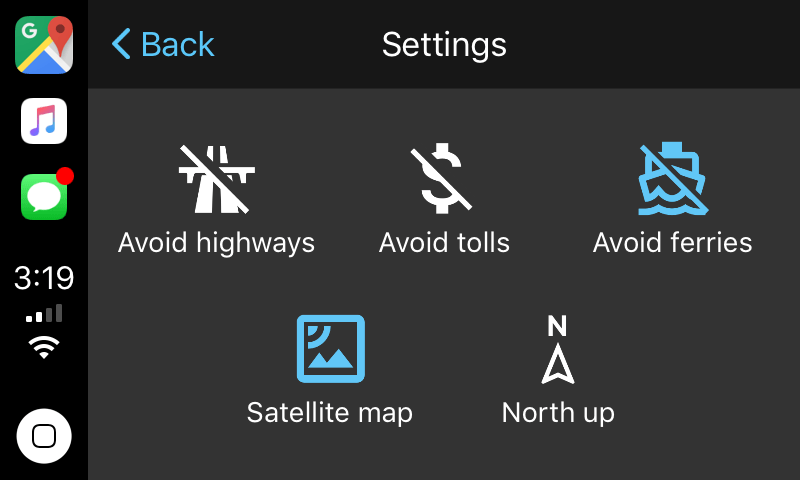Turn on Avoid tolls
This screenshot has width=800, height=480.
(x=444, y=199)
